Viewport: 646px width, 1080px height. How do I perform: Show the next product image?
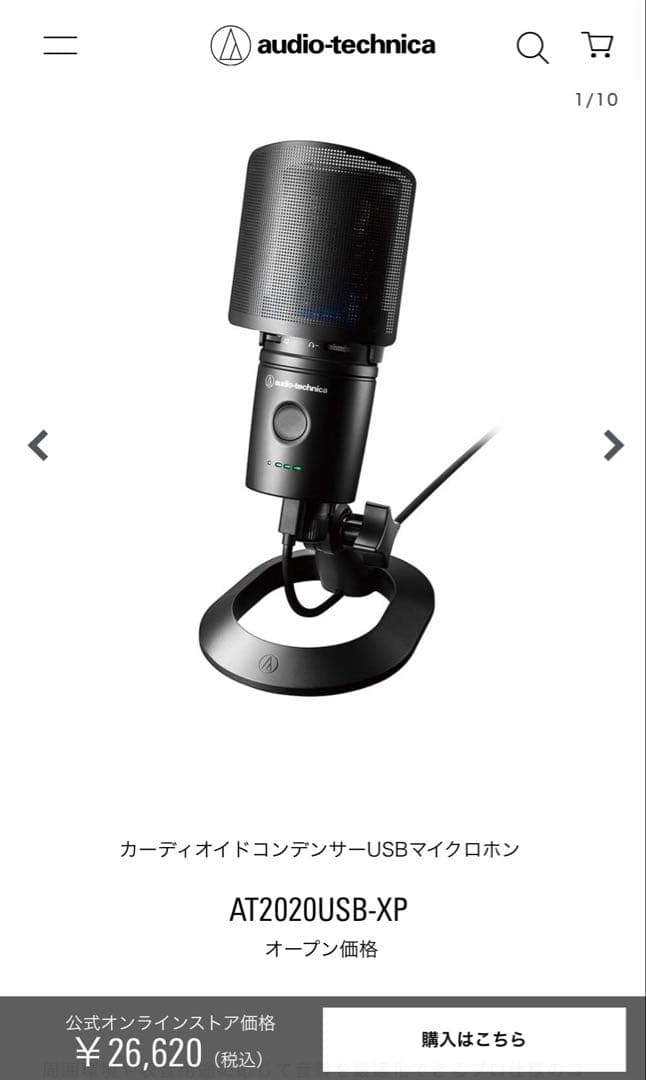coord(613,445)
